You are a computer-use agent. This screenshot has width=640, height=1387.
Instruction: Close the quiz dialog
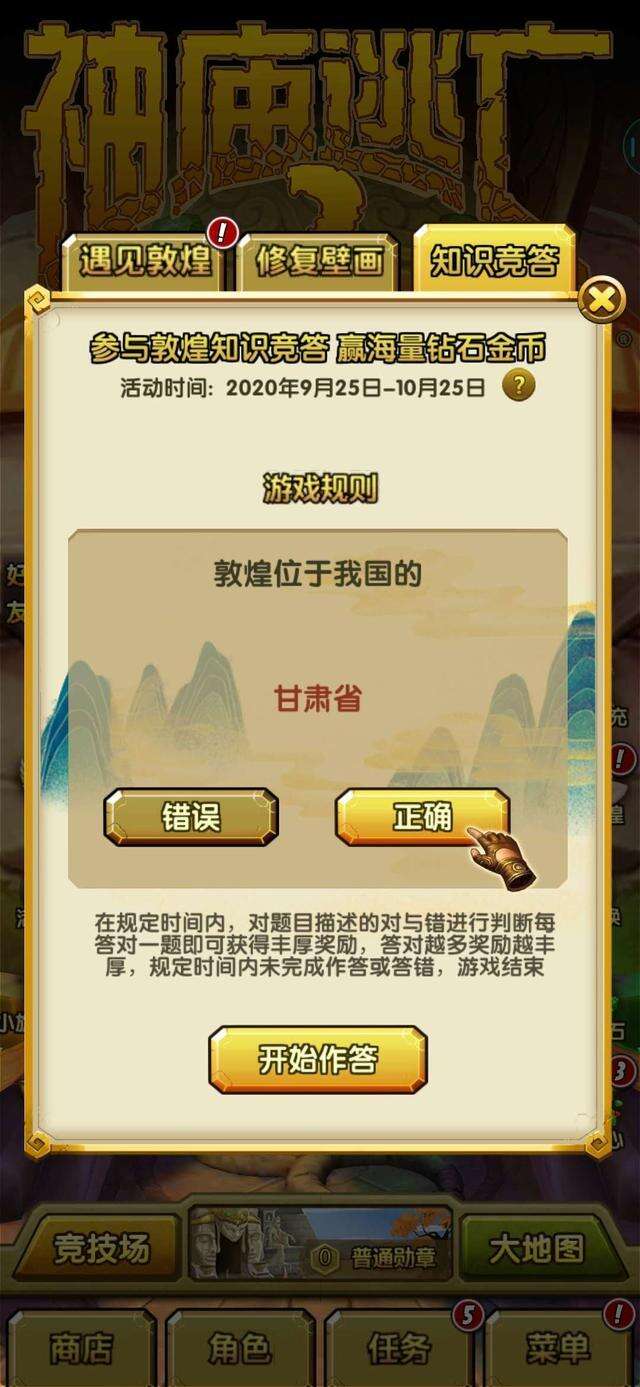601,299
